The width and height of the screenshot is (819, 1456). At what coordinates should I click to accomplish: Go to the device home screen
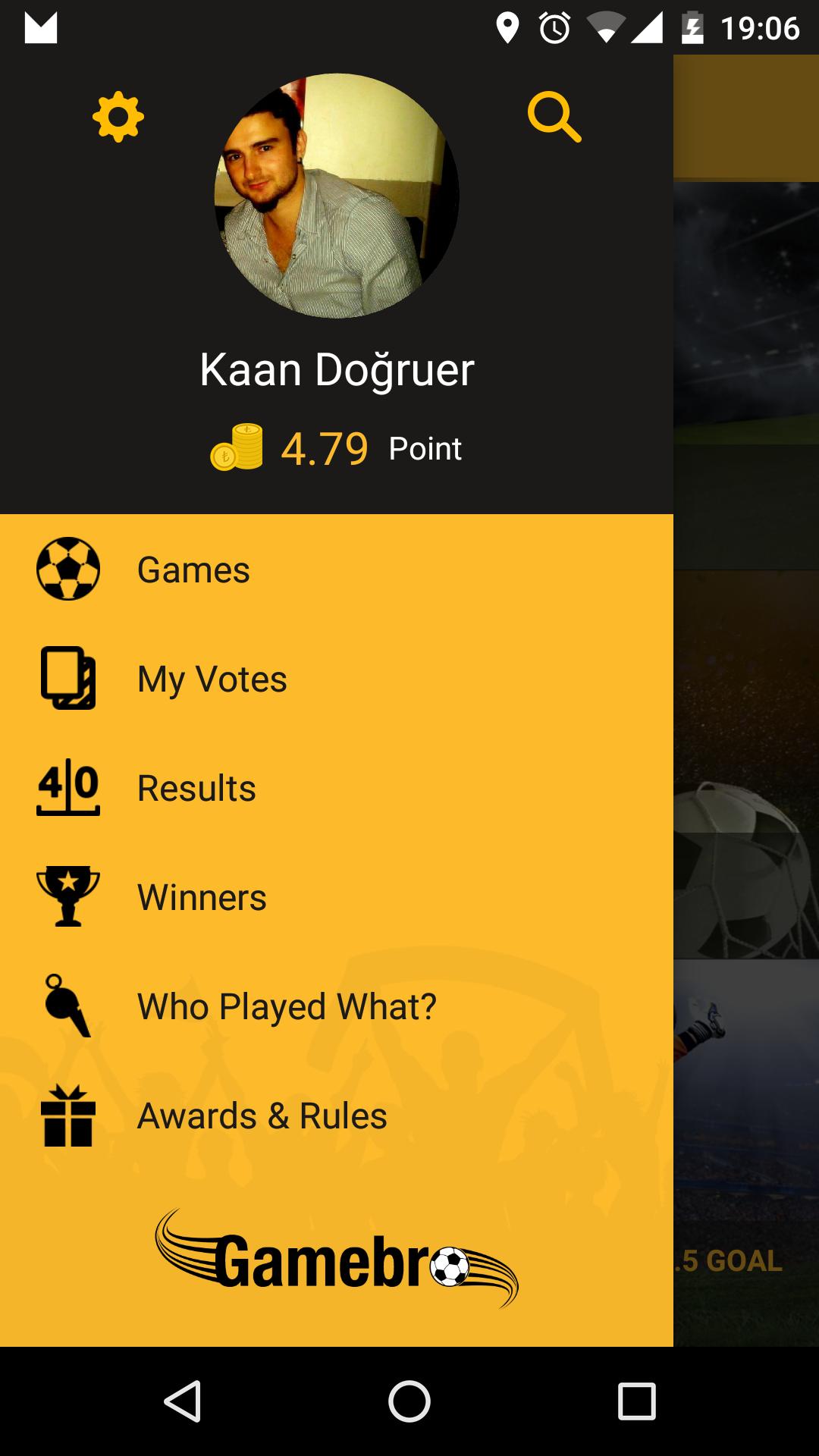coord(409,1401)
